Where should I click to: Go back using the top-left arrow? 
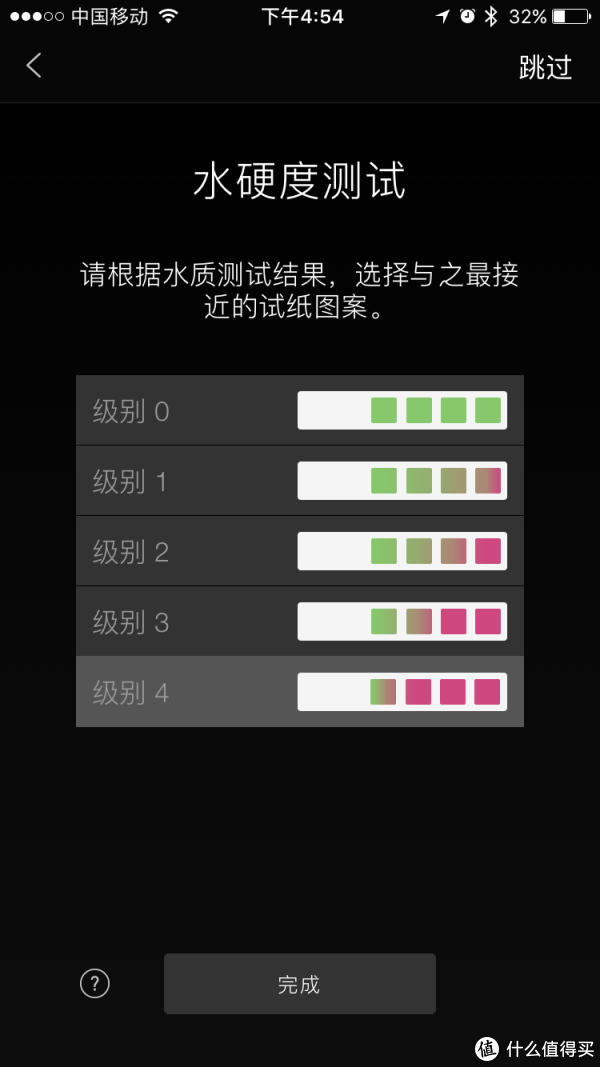click(34, 66)
